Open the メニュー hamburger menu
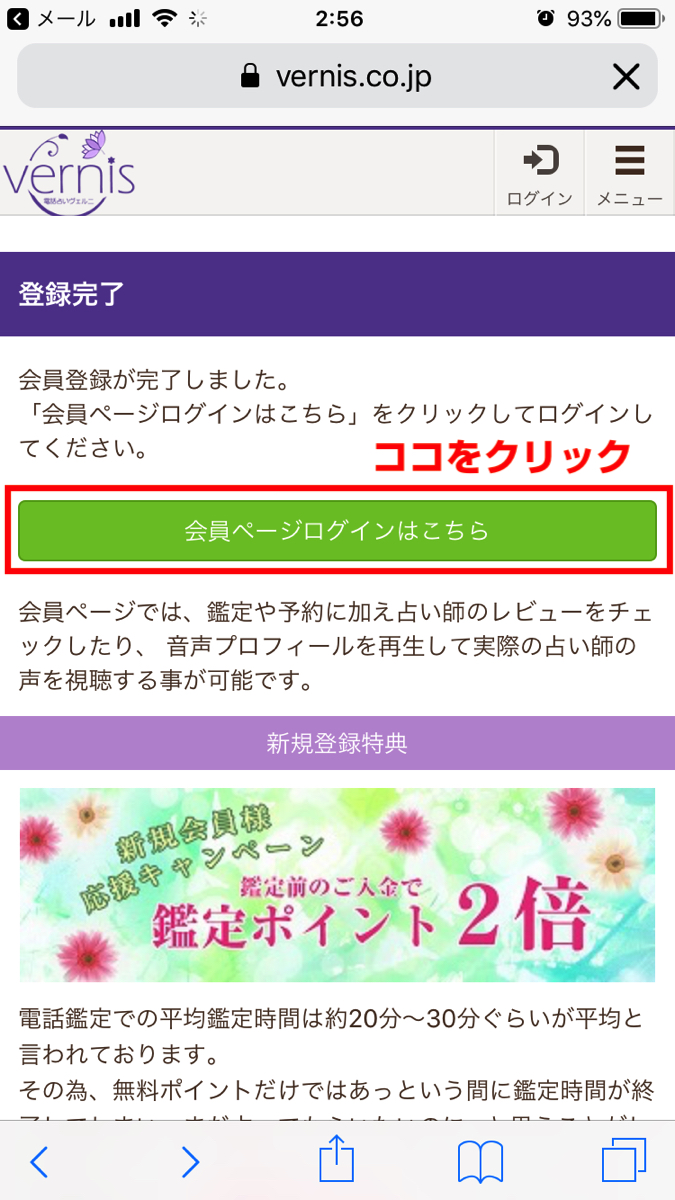Viewport: 675px width, 1200px height. (629, 173)
